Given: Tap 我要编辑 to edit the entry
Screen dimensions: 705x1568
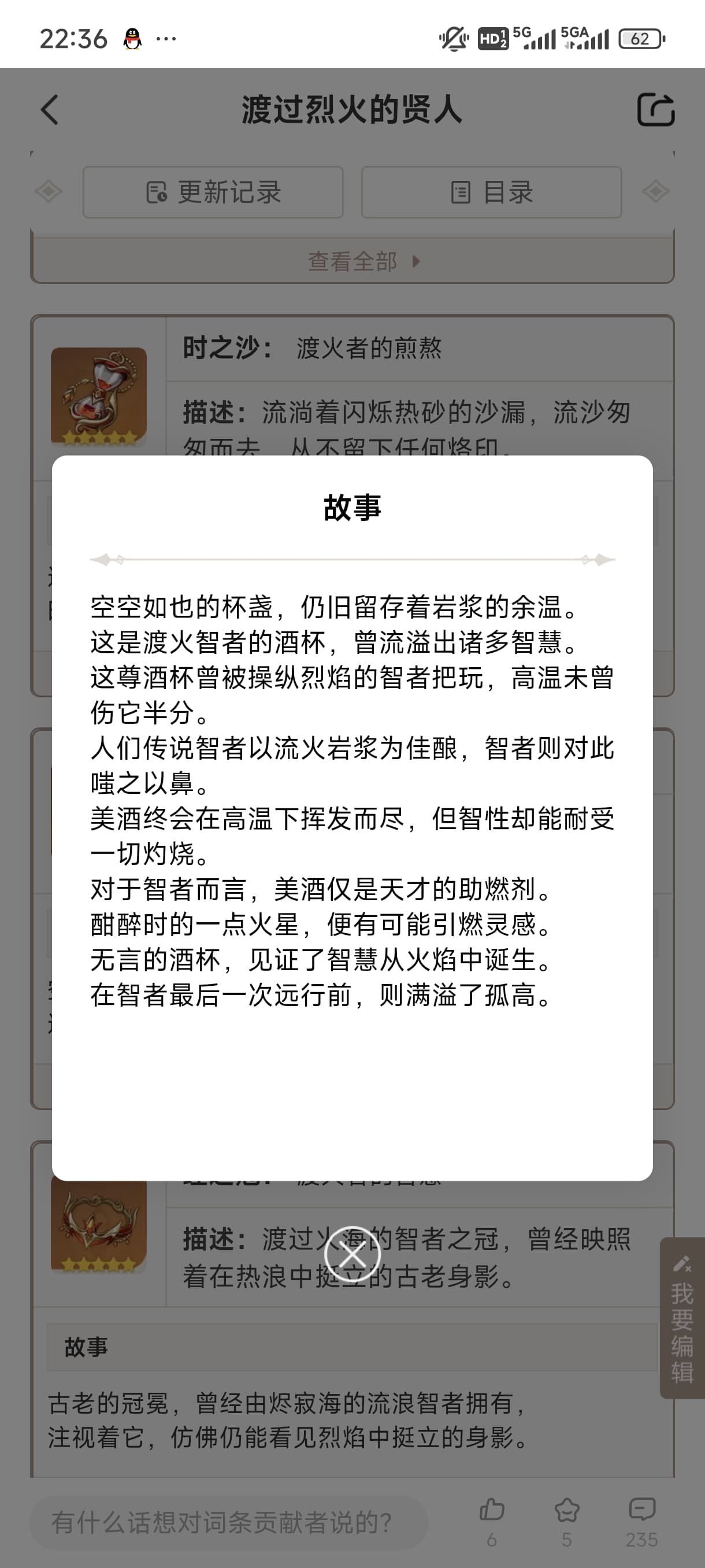Looking at the screenshot, I should point(682,1318).
